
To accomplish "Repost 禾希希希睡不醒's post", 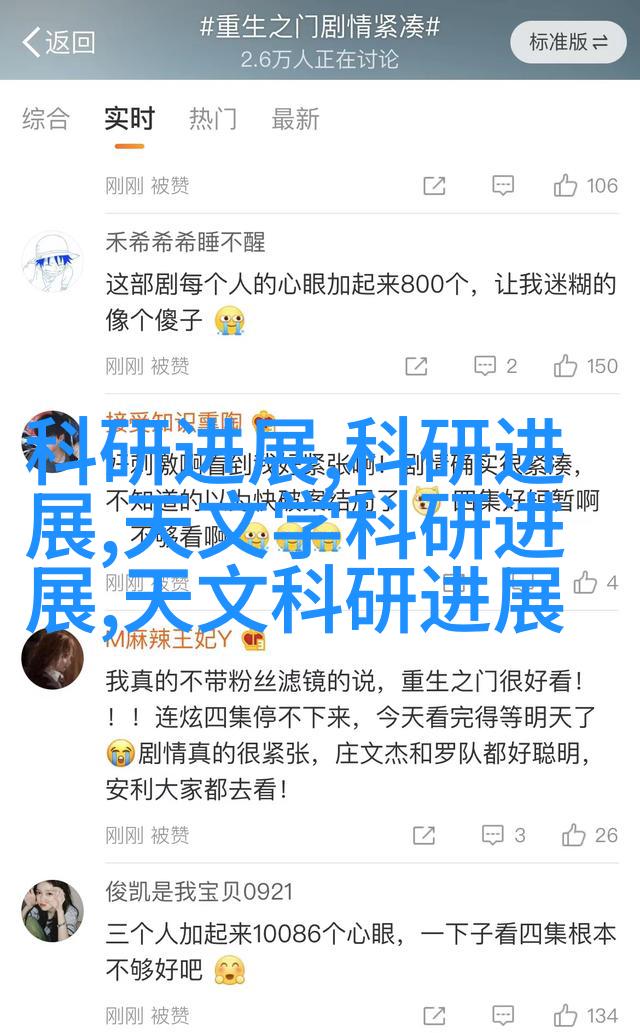I will click(415, 366).
